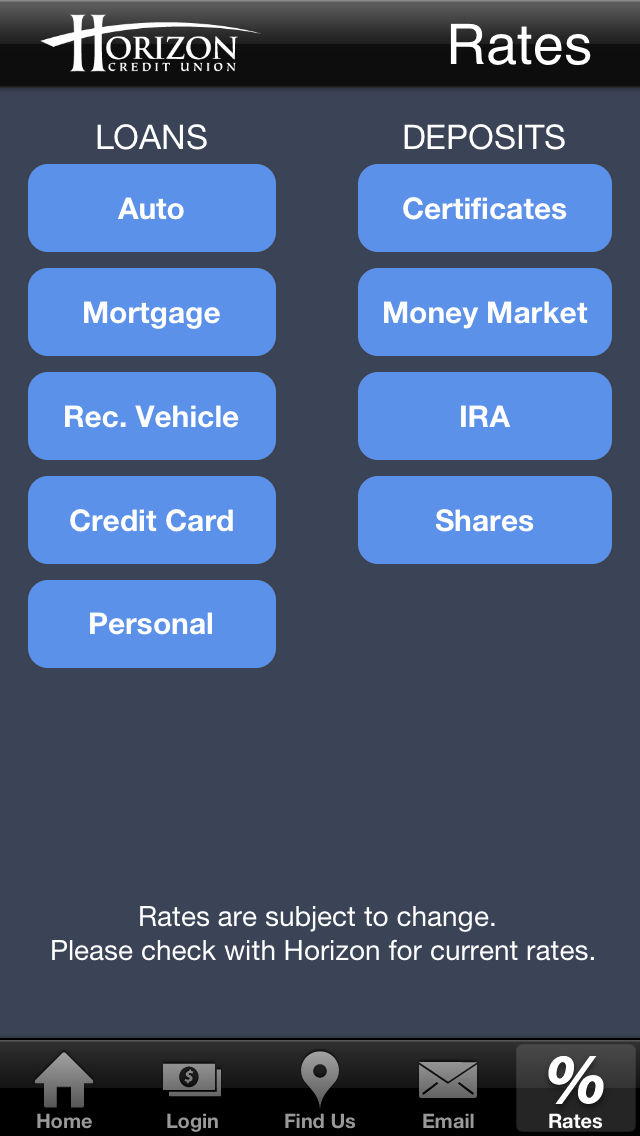Open Personal loan rates

(151, 624)
